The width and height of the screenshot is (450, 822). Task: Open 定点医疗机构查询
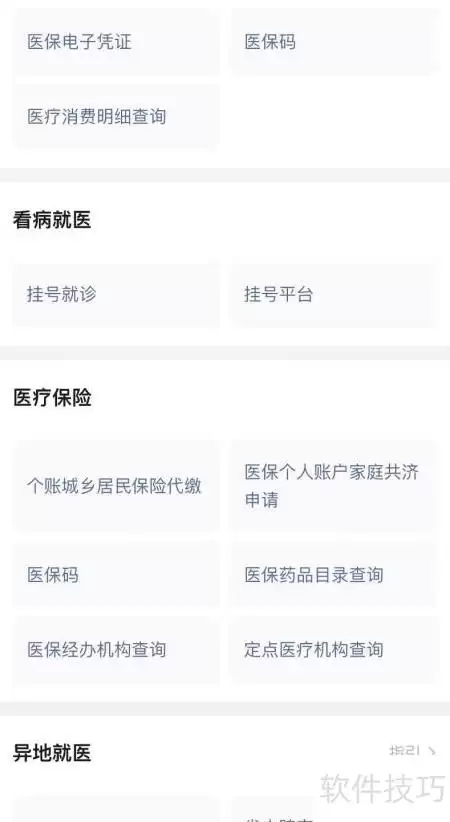[x=334, y=650]
